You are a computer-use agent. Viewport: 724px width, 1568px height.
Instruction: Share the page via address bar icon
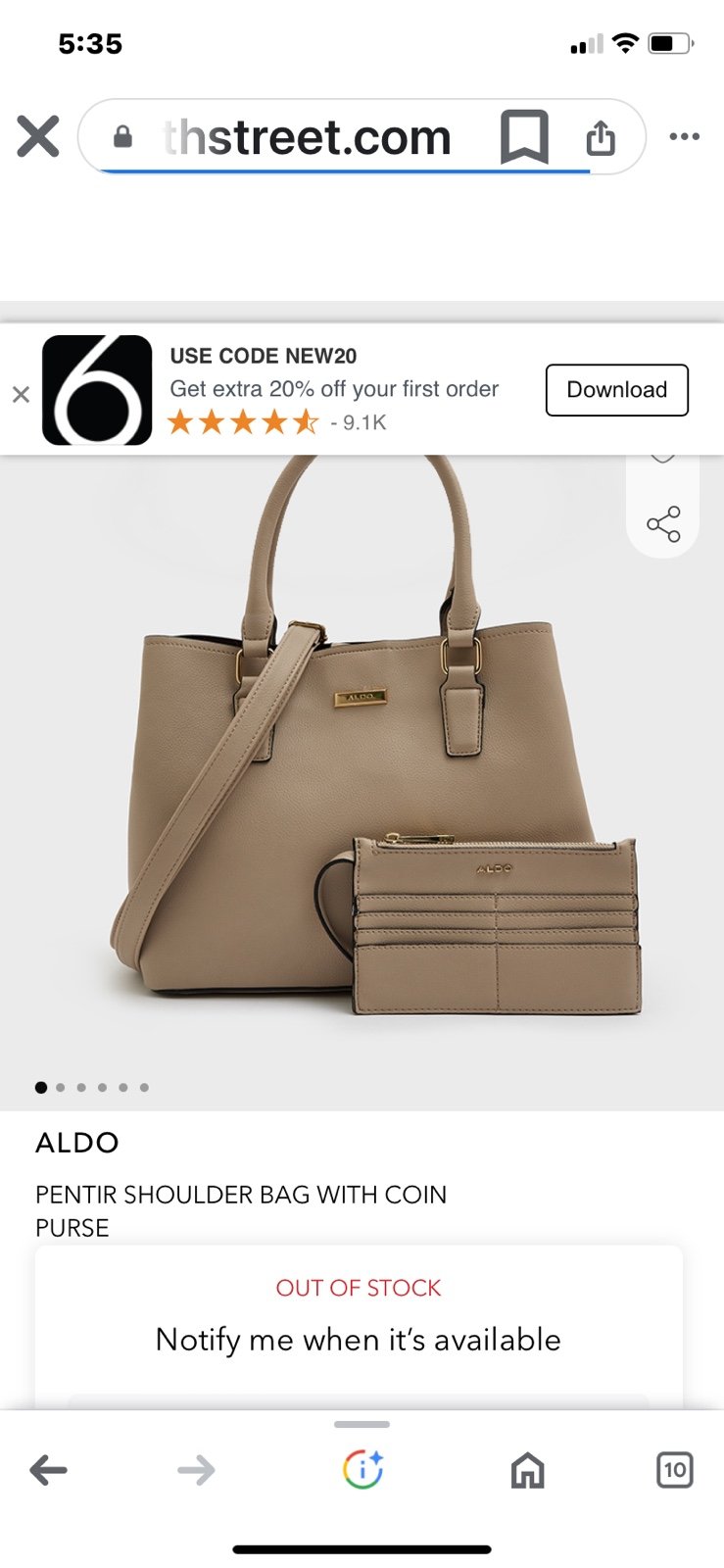tap(601, 137)
